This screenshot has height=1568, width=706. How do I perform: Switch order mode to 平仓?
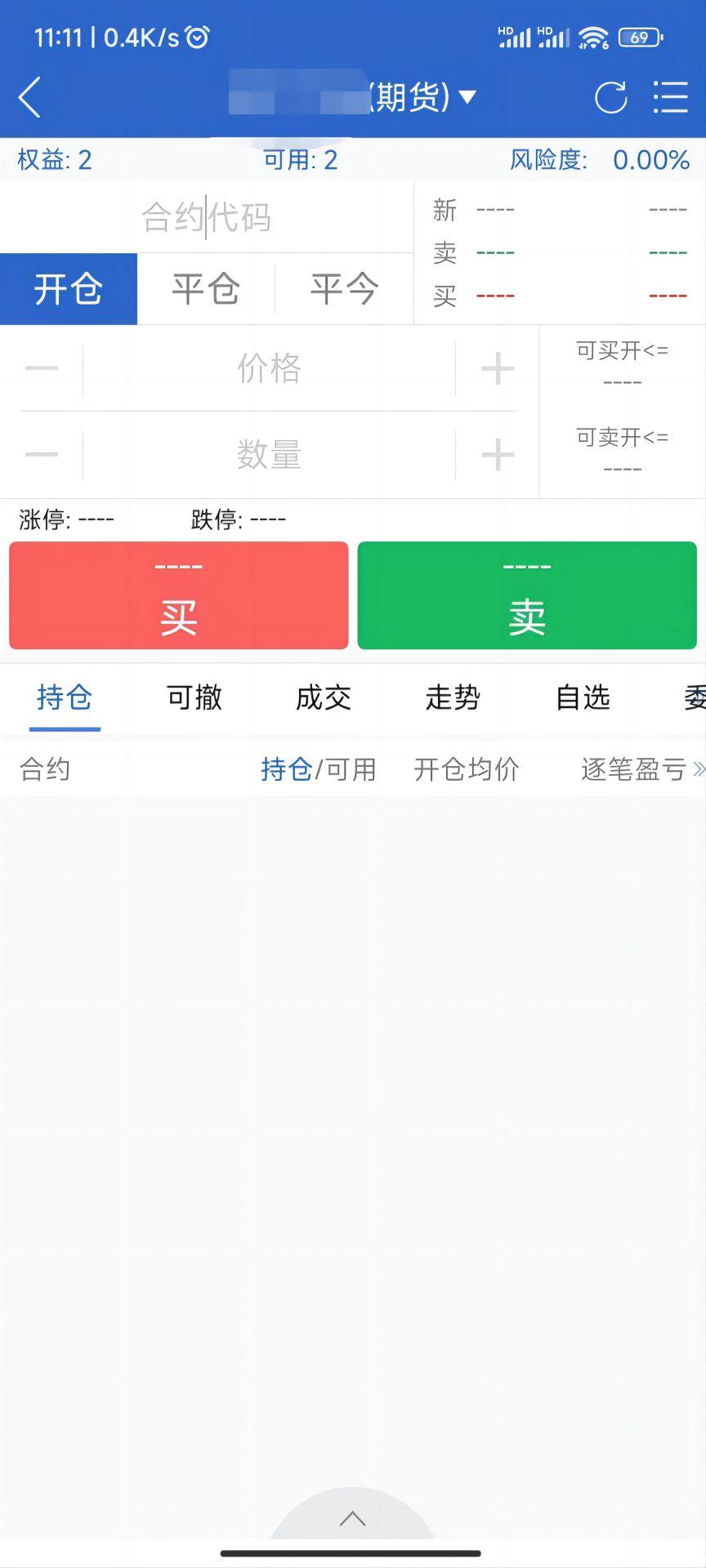tap(205, 287)
